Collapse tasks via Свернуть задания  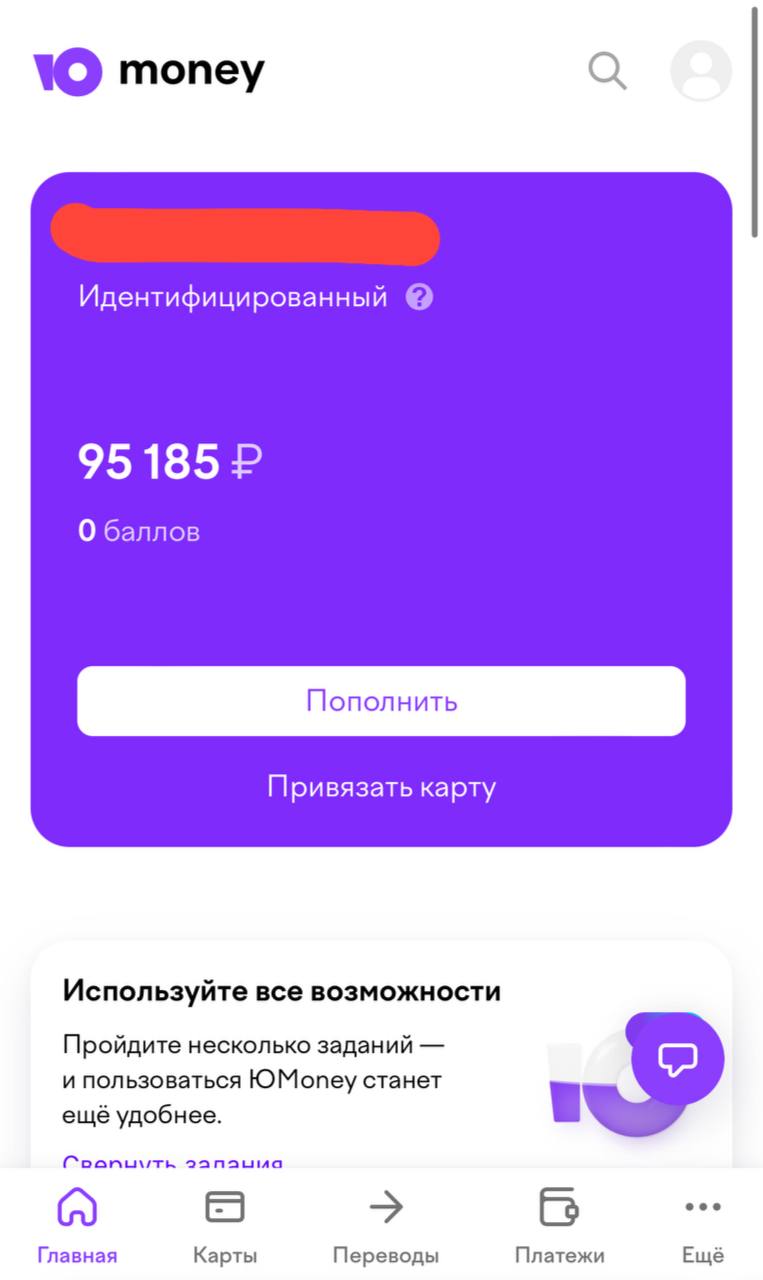[172, 1163]
